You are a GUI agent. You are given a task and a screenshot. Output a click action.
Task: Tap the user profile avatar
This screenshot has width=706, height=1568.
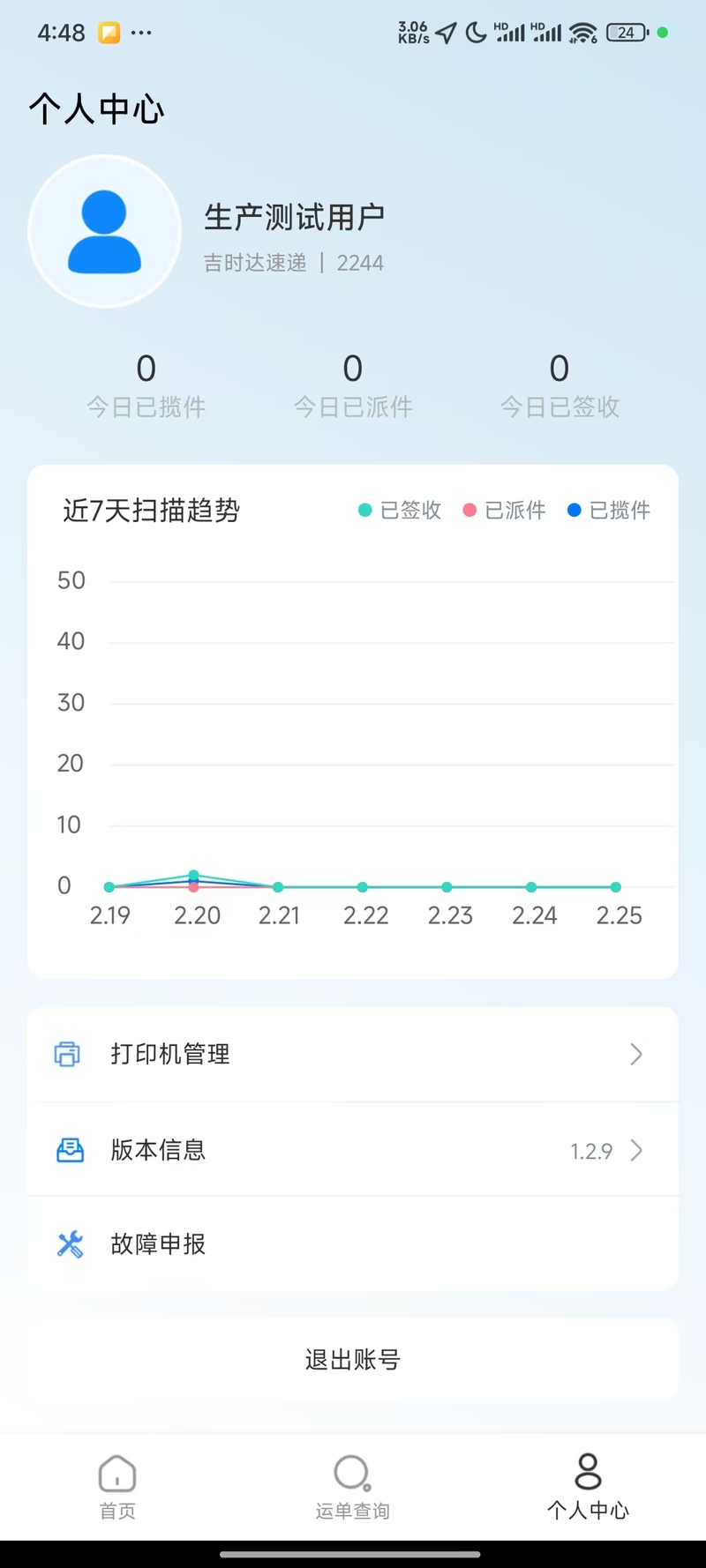[105, 231]
